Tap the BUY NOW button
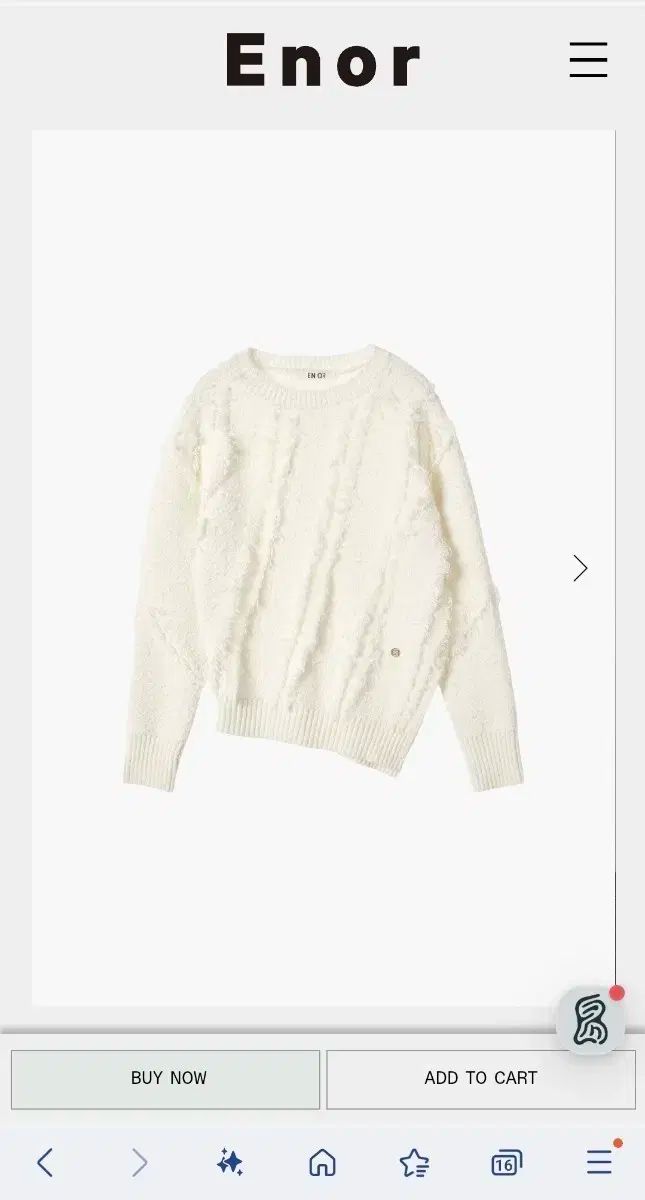This screenshot has width=645, height=1200. click(166, 1079)
